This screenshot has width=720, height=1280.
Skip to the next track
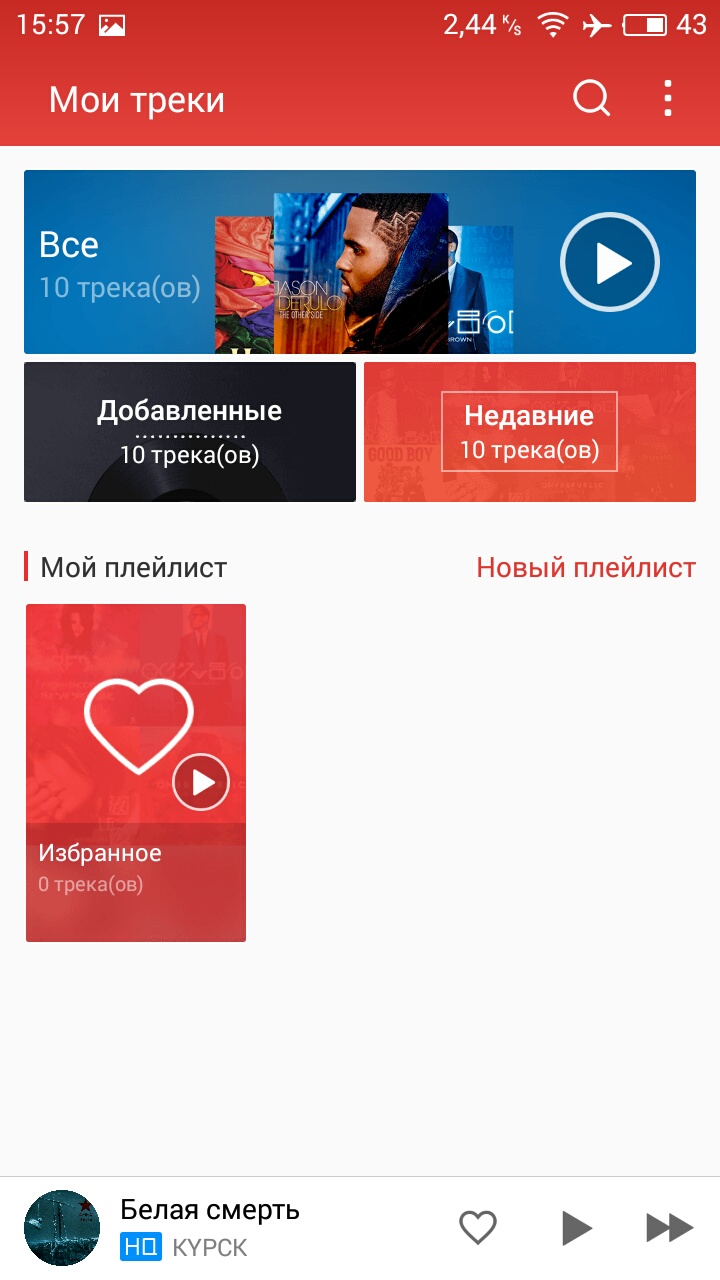[x=669, y=1227]
